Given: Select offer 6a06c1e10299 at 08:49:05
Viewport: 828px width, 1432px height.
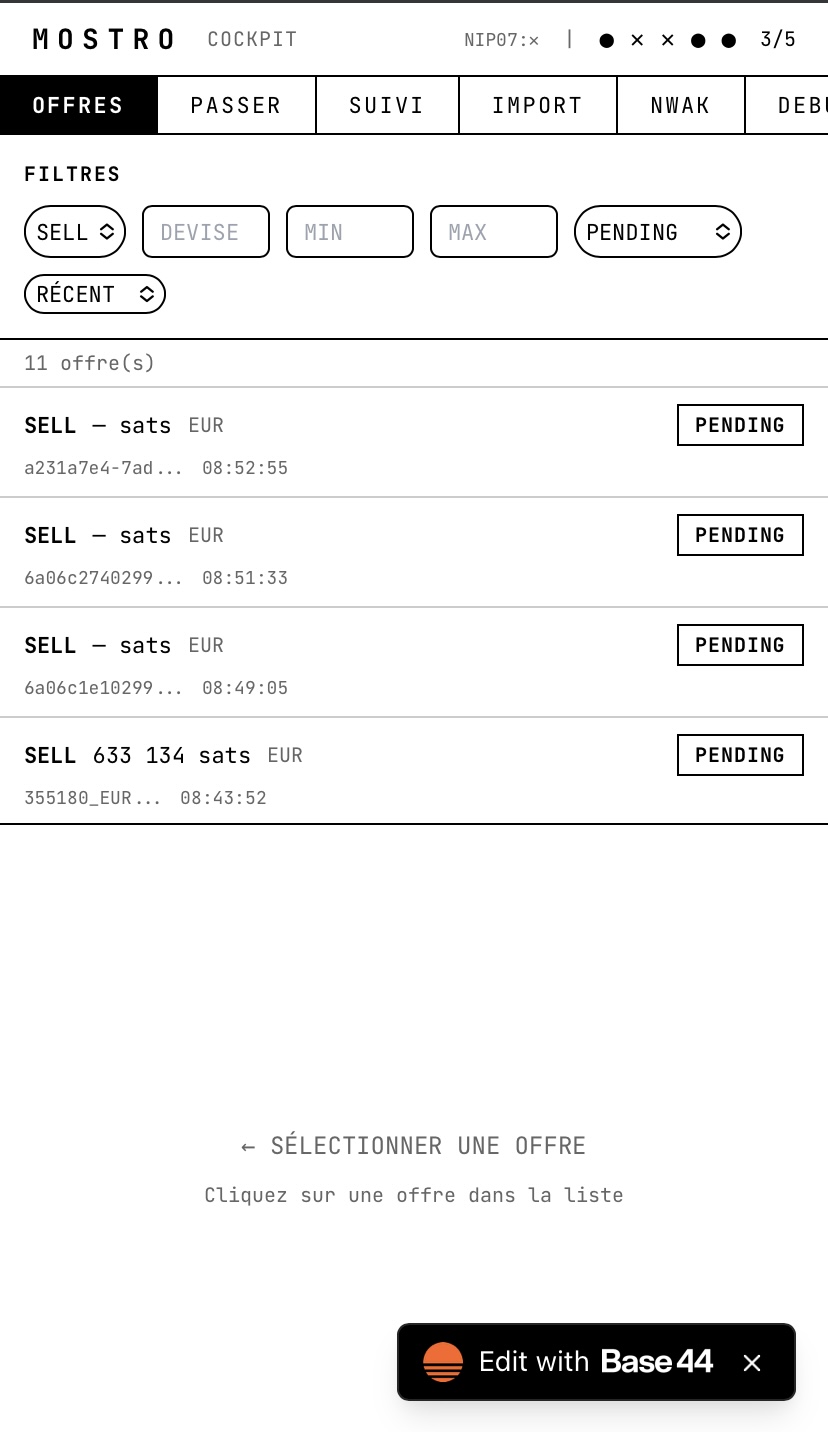Looking at the screenshot, I should [x=414, y=662].
